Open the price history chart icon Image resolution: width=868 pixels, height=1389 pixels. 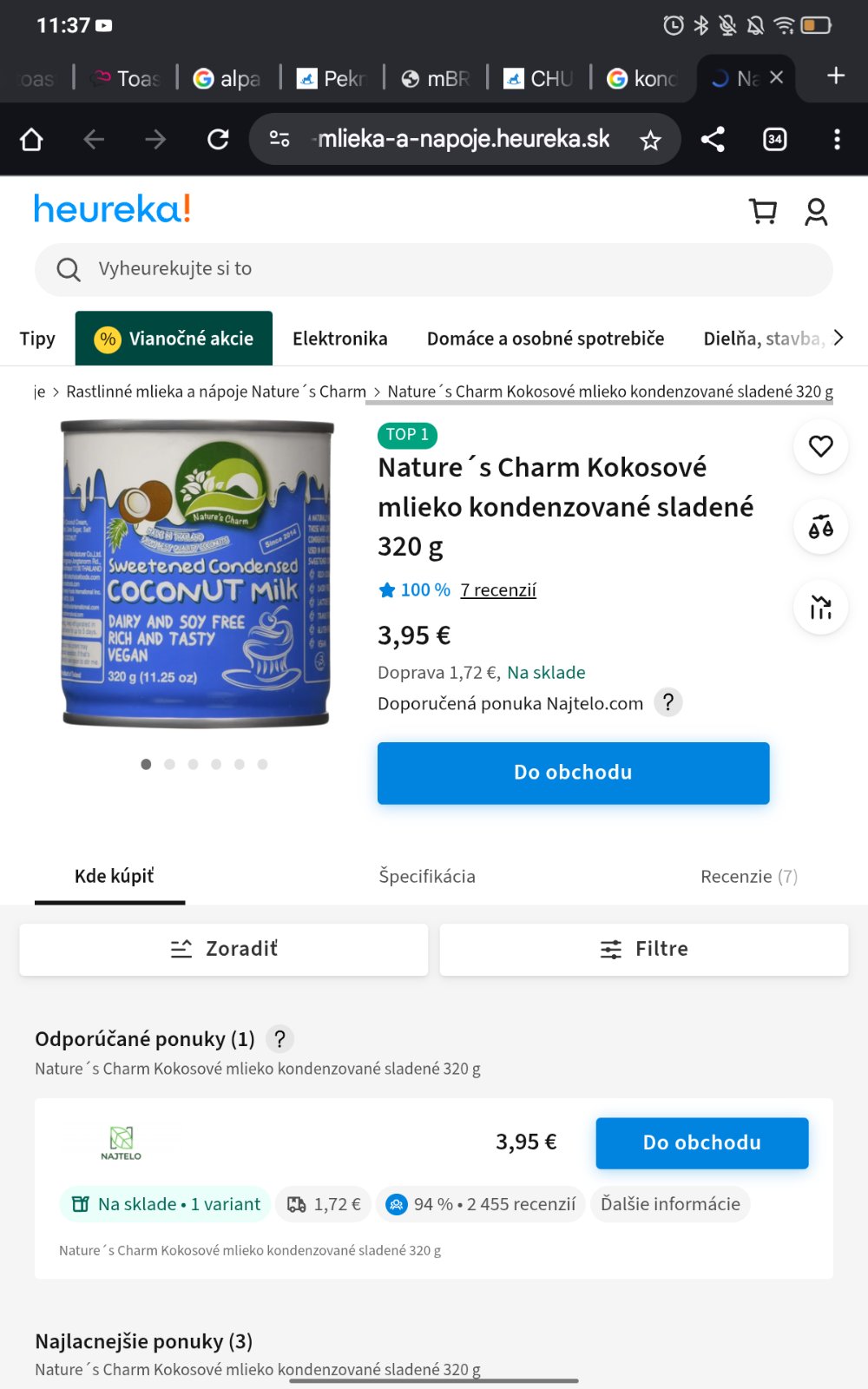click(x=820, y=607)
